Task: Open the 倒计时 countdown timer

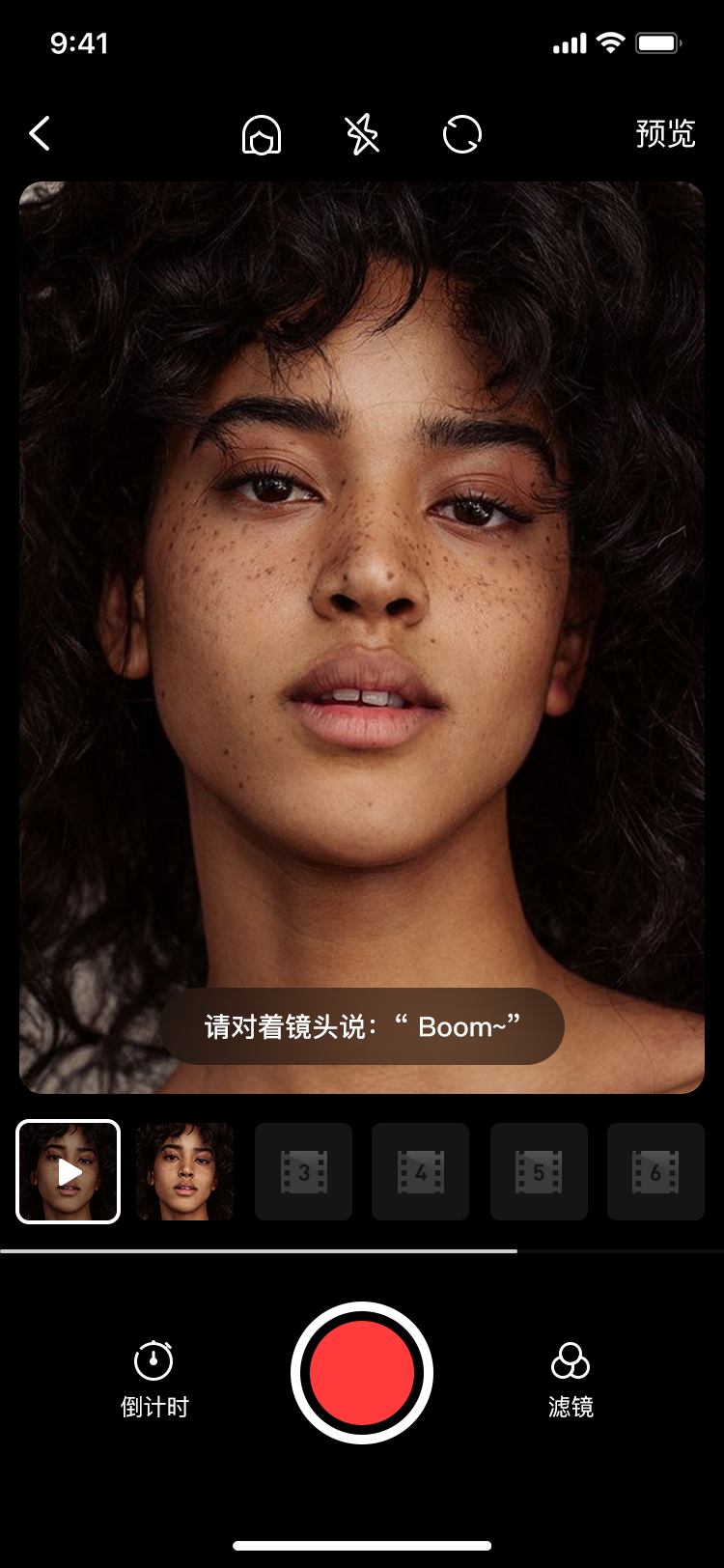Action: (x=154, y=1379)
